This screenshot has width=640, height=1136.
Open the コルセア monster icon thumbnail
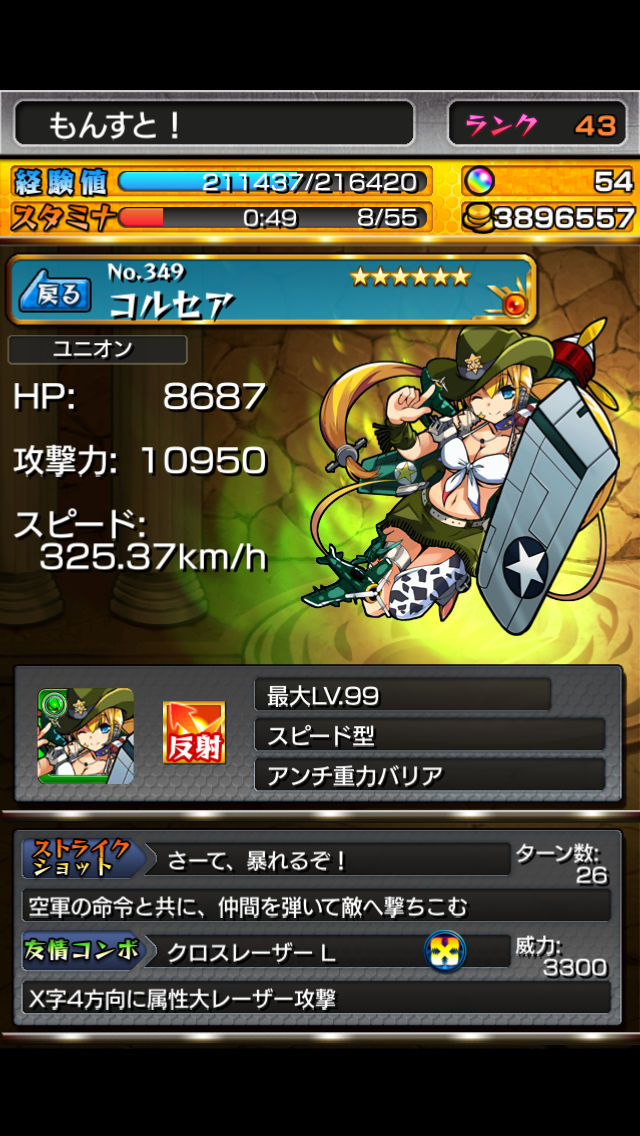point(85,735)
